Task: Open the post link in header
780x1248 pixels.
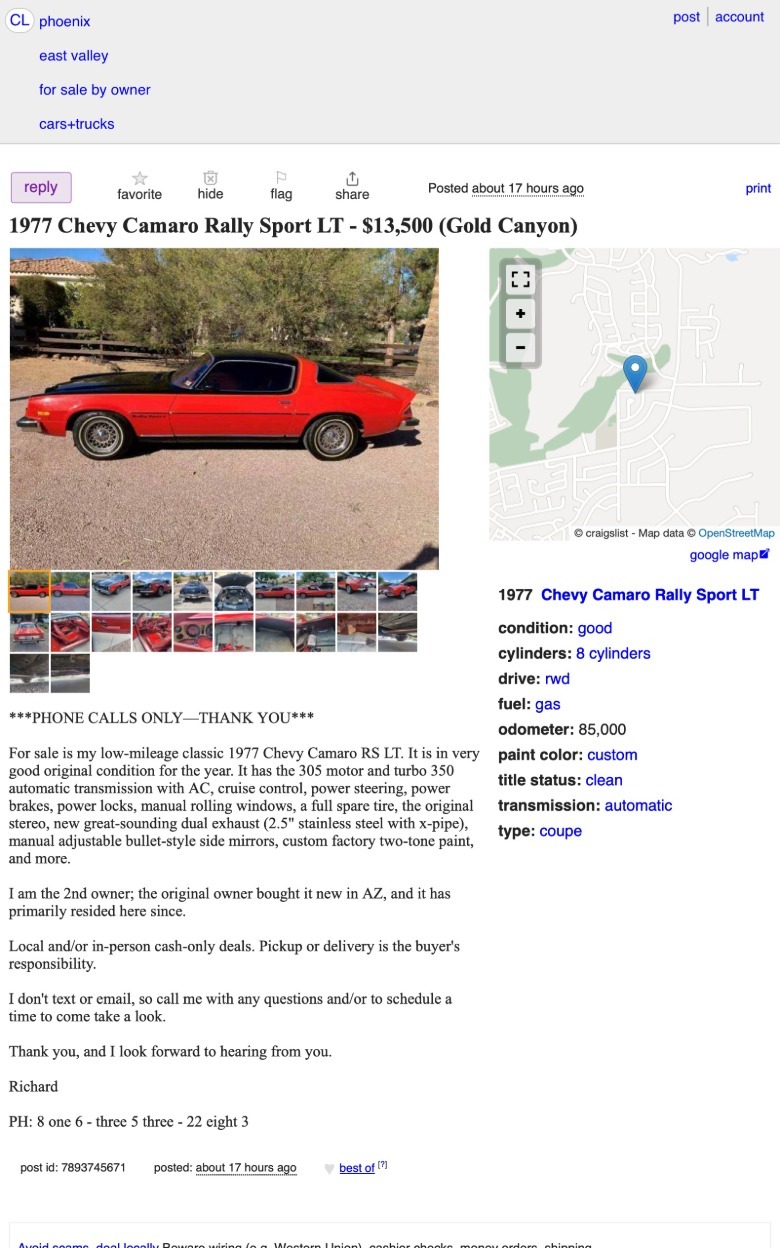Action: (686, 17)
